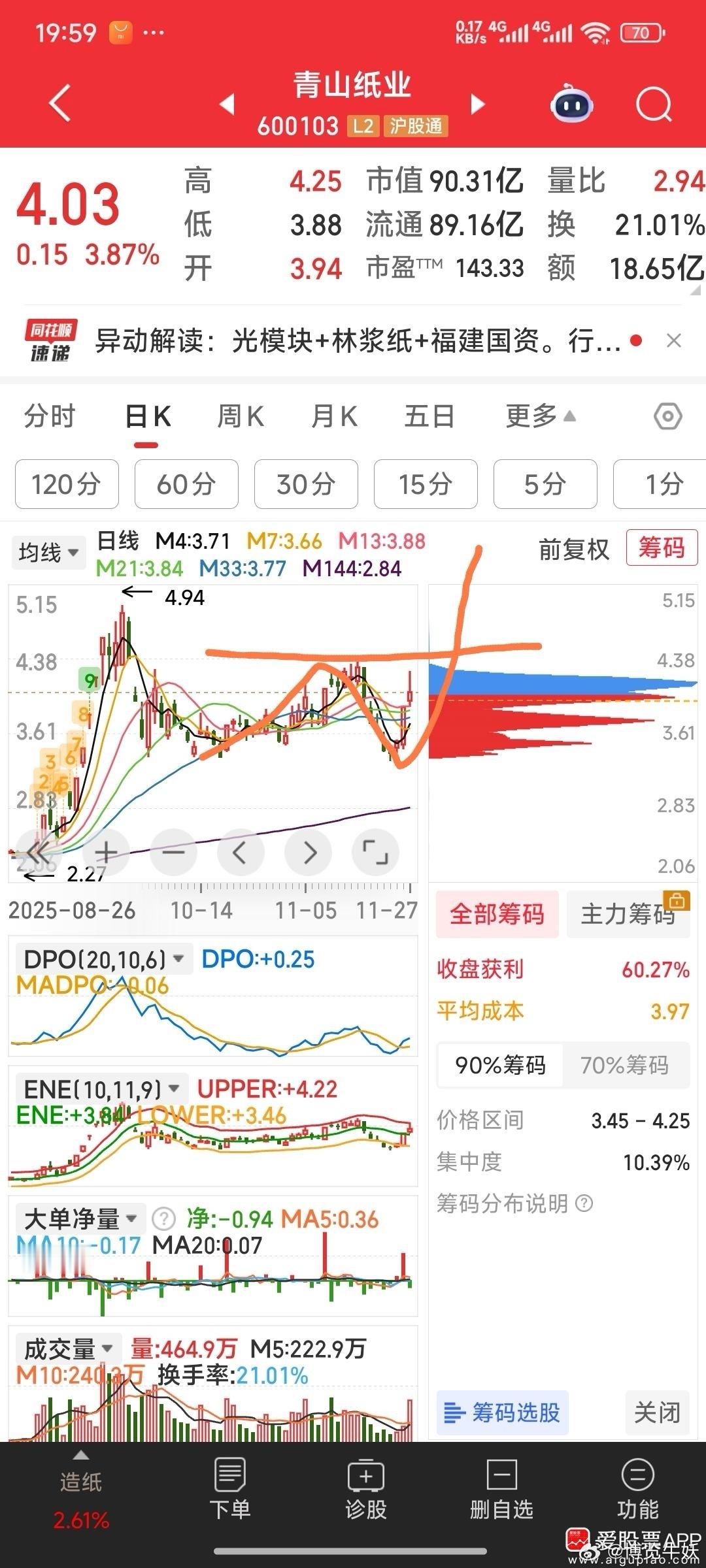Toggle the 筹码 distribution button
The image size is (706, 1568).
click(x=662, y=547)
